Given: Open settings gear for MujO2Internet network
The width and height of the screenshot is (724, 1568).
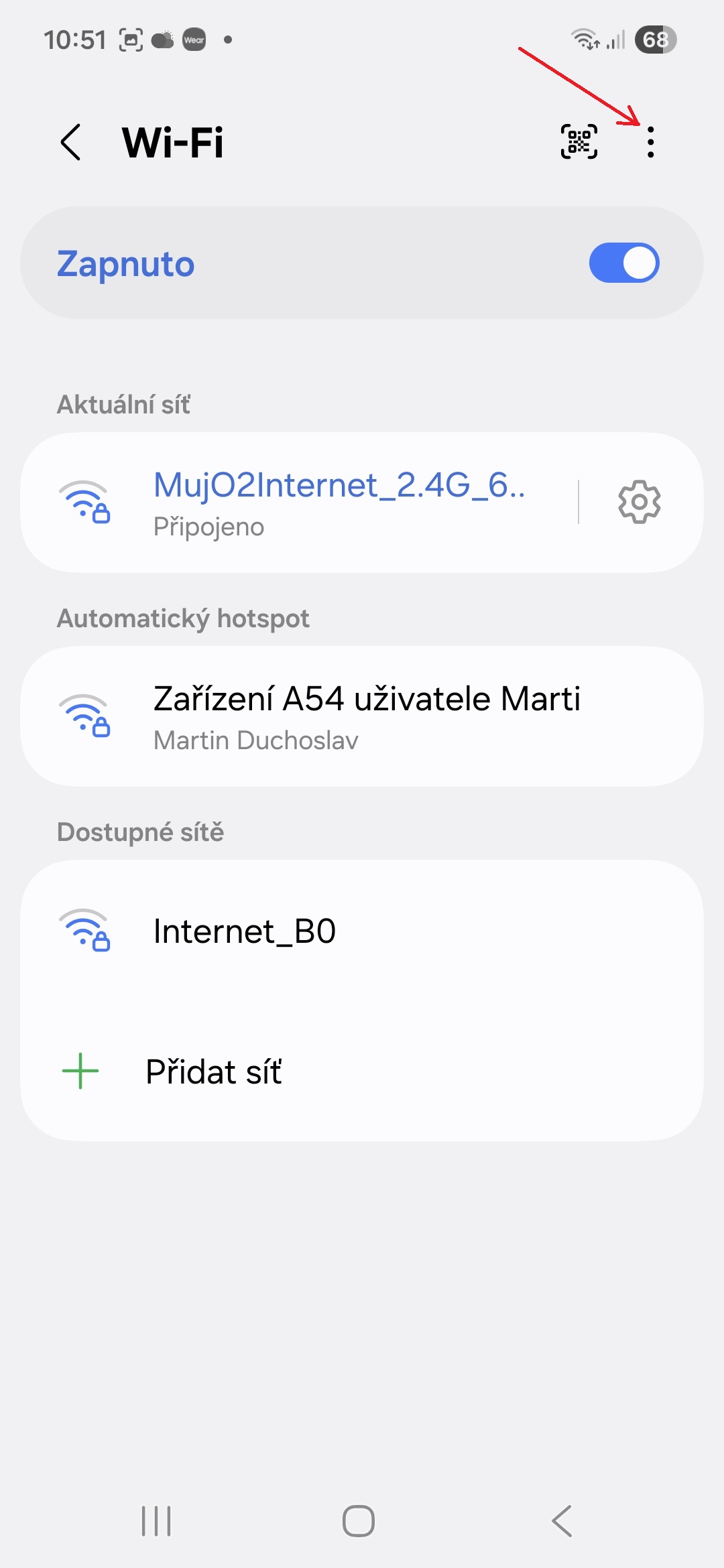Looking at the screenshot, I should [x=639, y=502].
